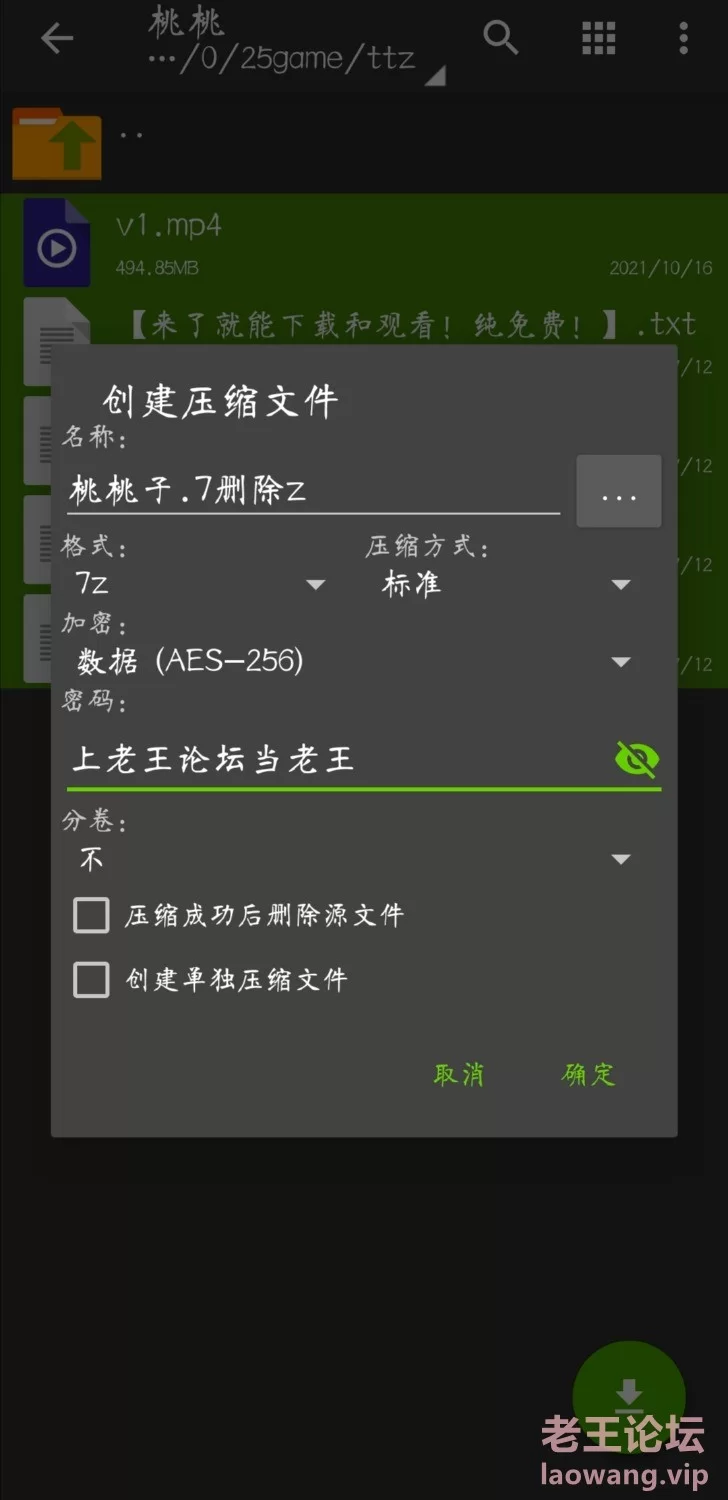728x1500 pixels.
Task: Confirm with the 确定 button
Action: [x=589, y=1074]
